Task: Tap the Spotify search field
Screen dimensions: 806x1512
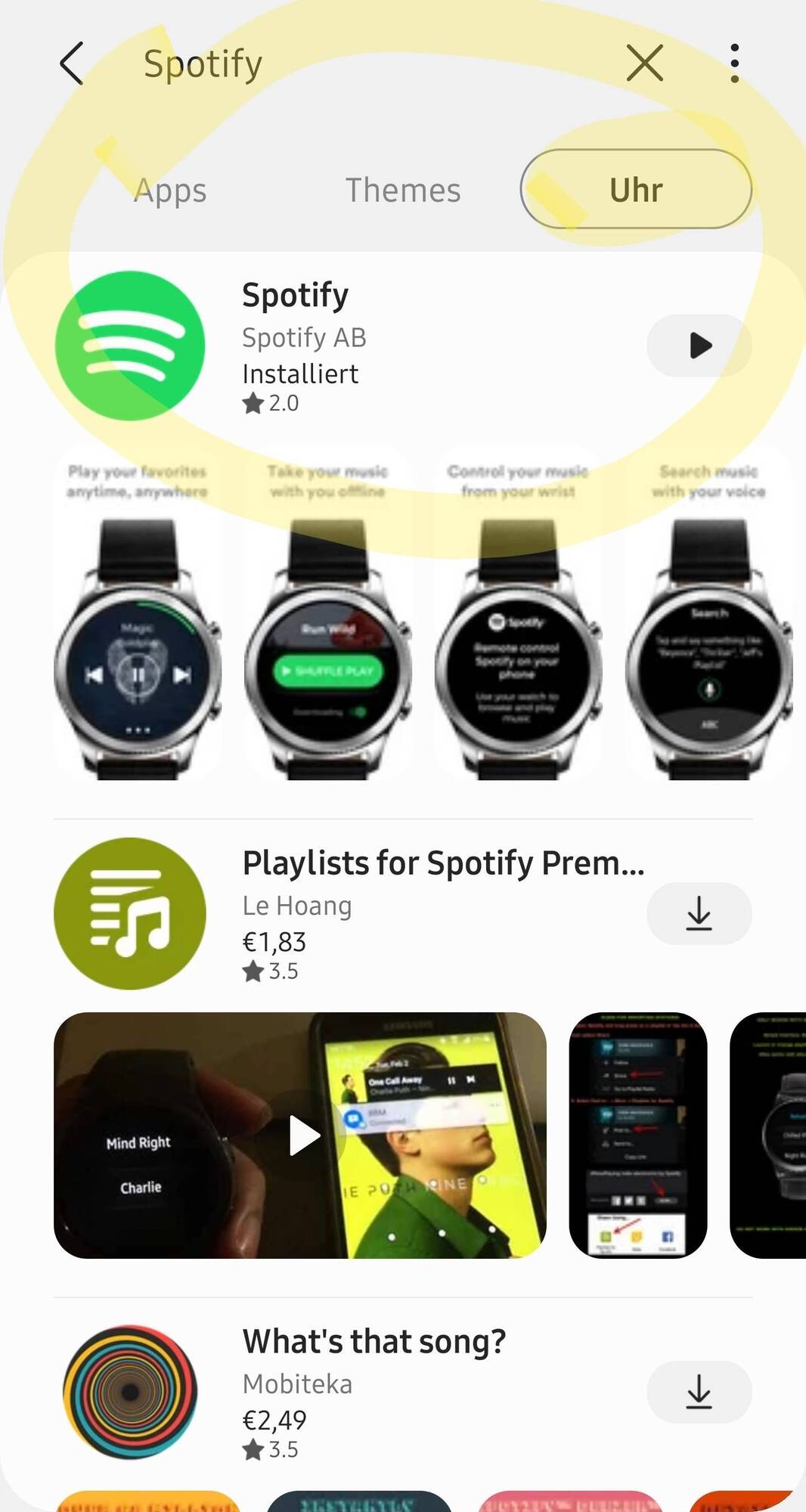Action: click(x=363, y=64)
